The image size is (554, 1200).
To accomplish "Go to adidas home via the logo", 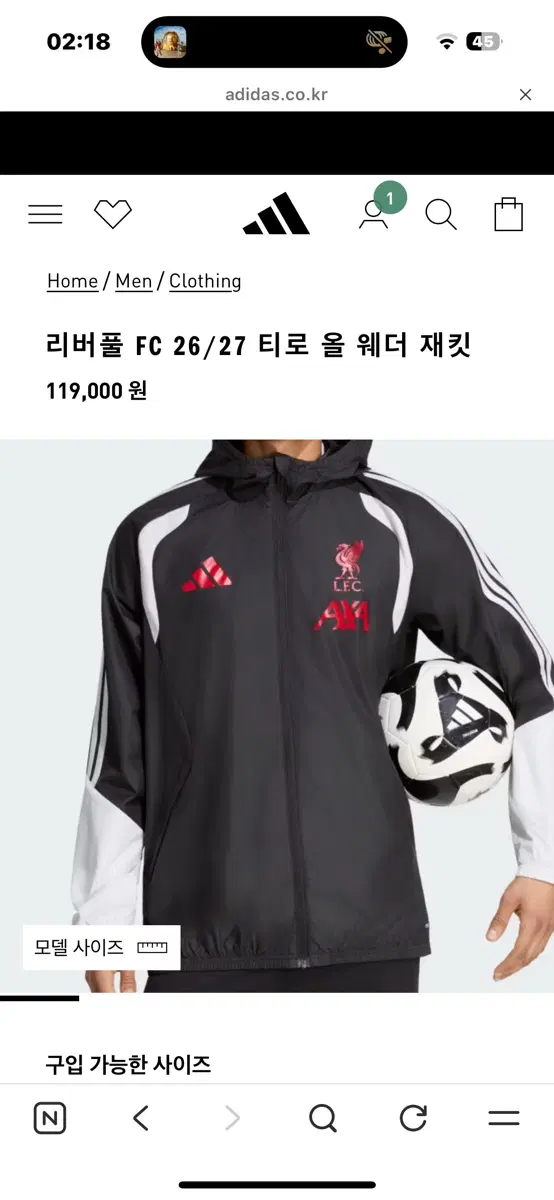I will click(x=276, y=213).
